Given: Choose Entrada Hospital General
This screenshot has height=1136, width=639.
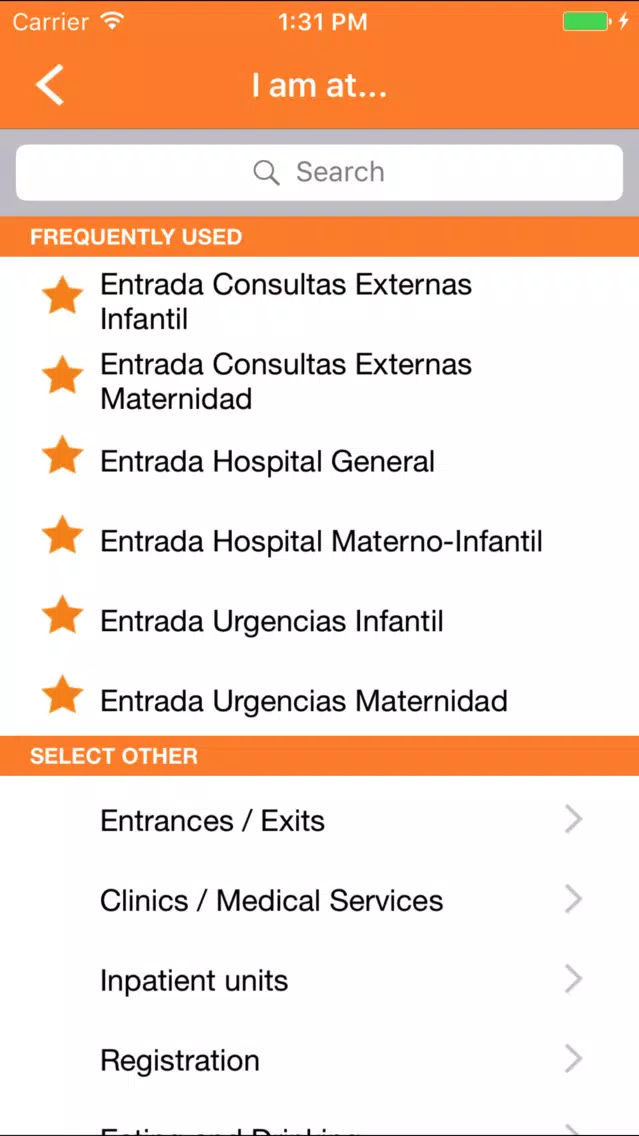Looking at the screenshot, I should point(320,461).
